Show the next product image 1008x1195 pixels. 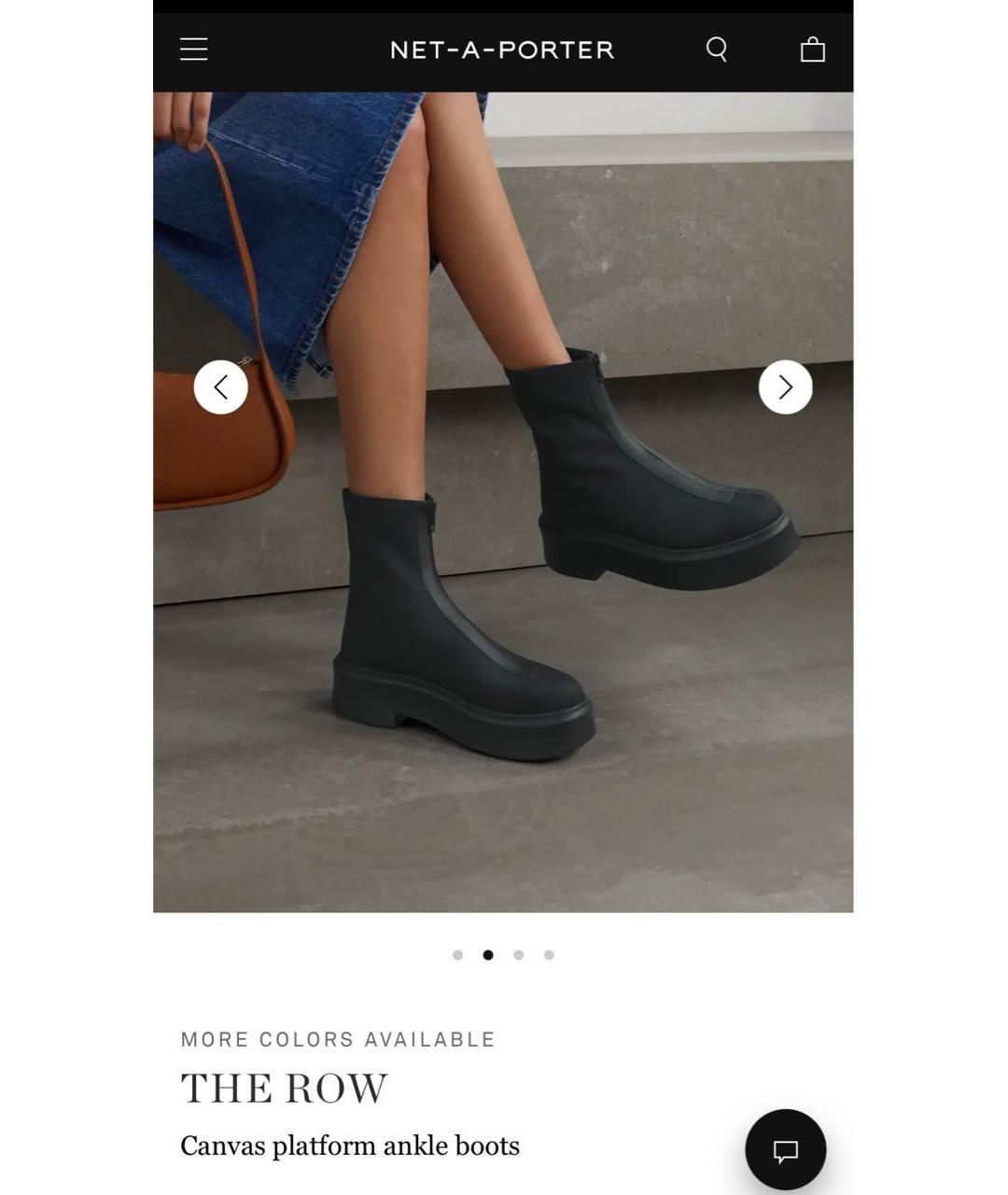coord(785,387)
